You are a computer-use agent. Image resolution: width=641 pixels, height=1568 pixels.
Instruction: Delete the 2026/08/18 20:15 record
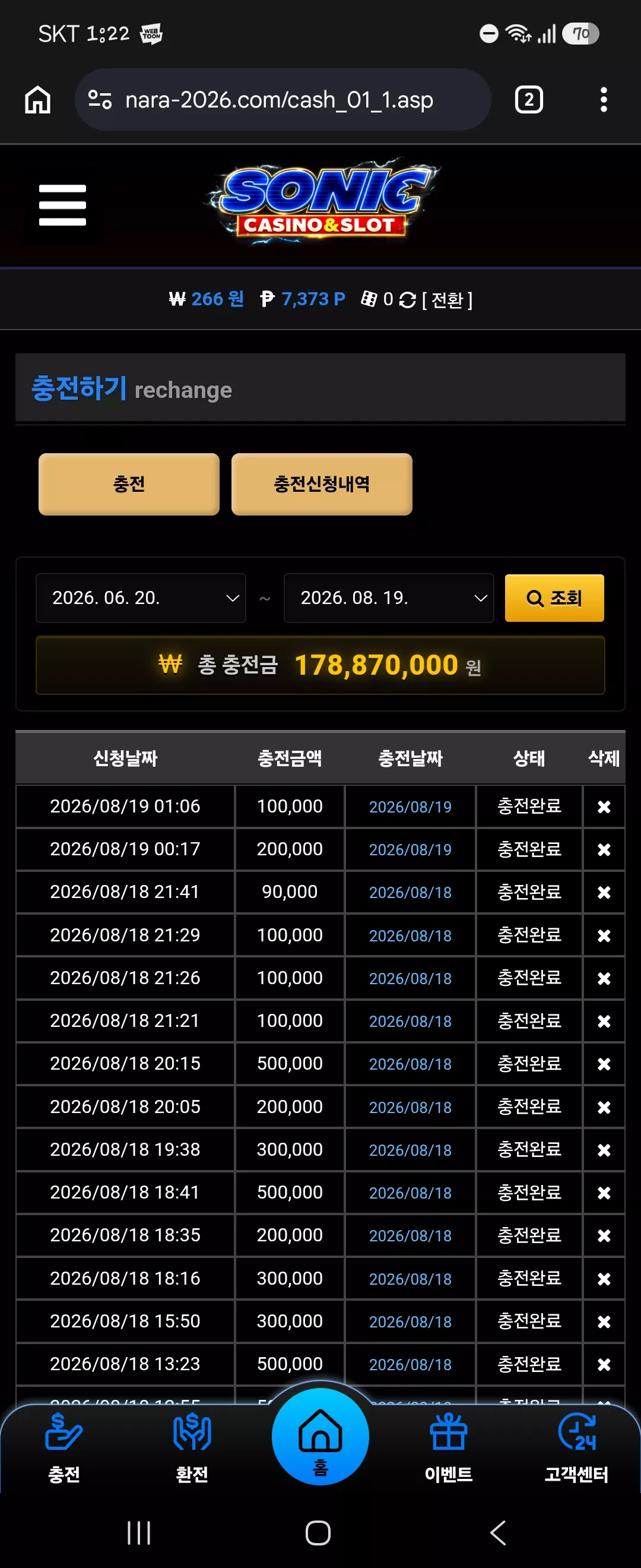(603, 1064)
